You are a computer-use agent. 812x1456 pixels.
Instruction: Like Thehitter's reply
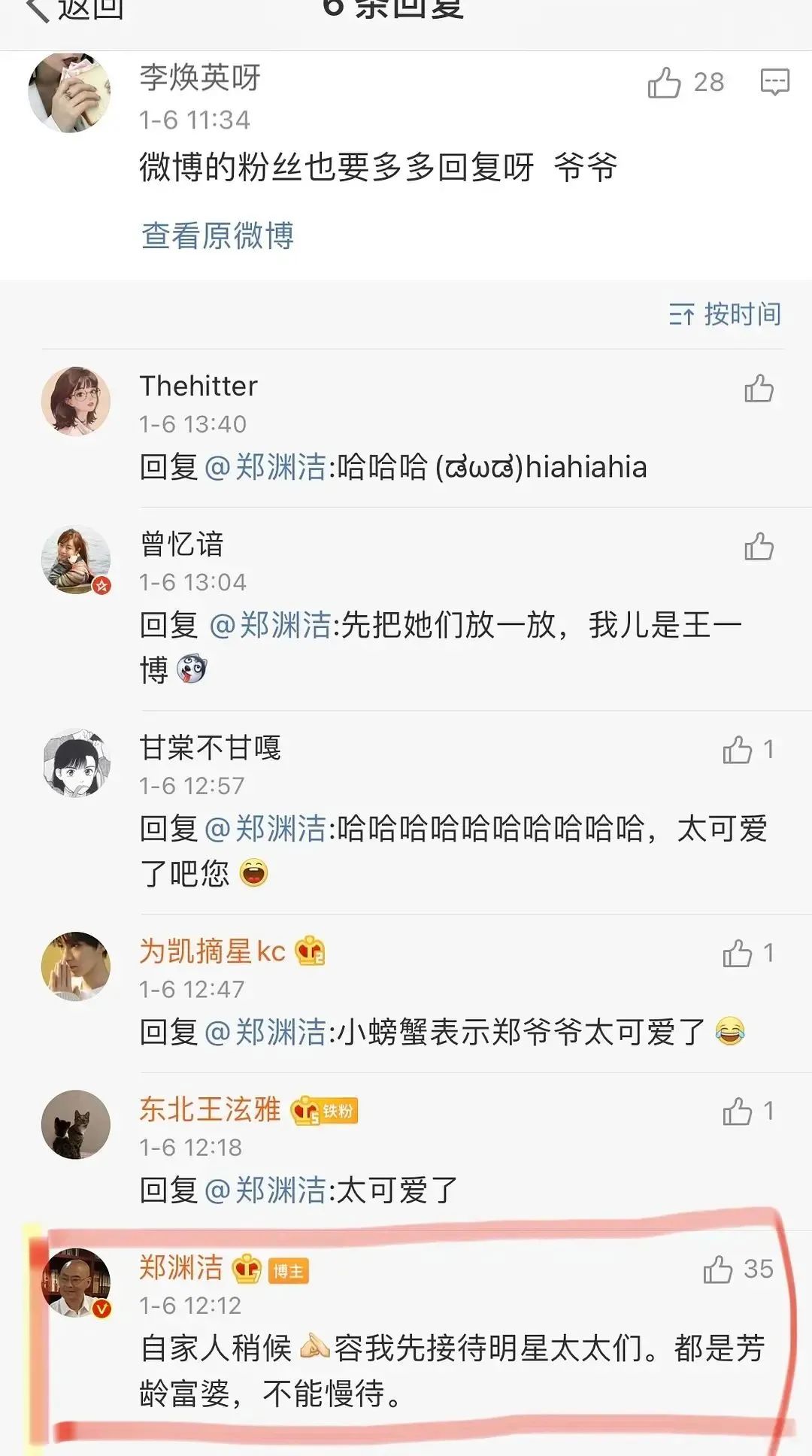click(759, 388)
